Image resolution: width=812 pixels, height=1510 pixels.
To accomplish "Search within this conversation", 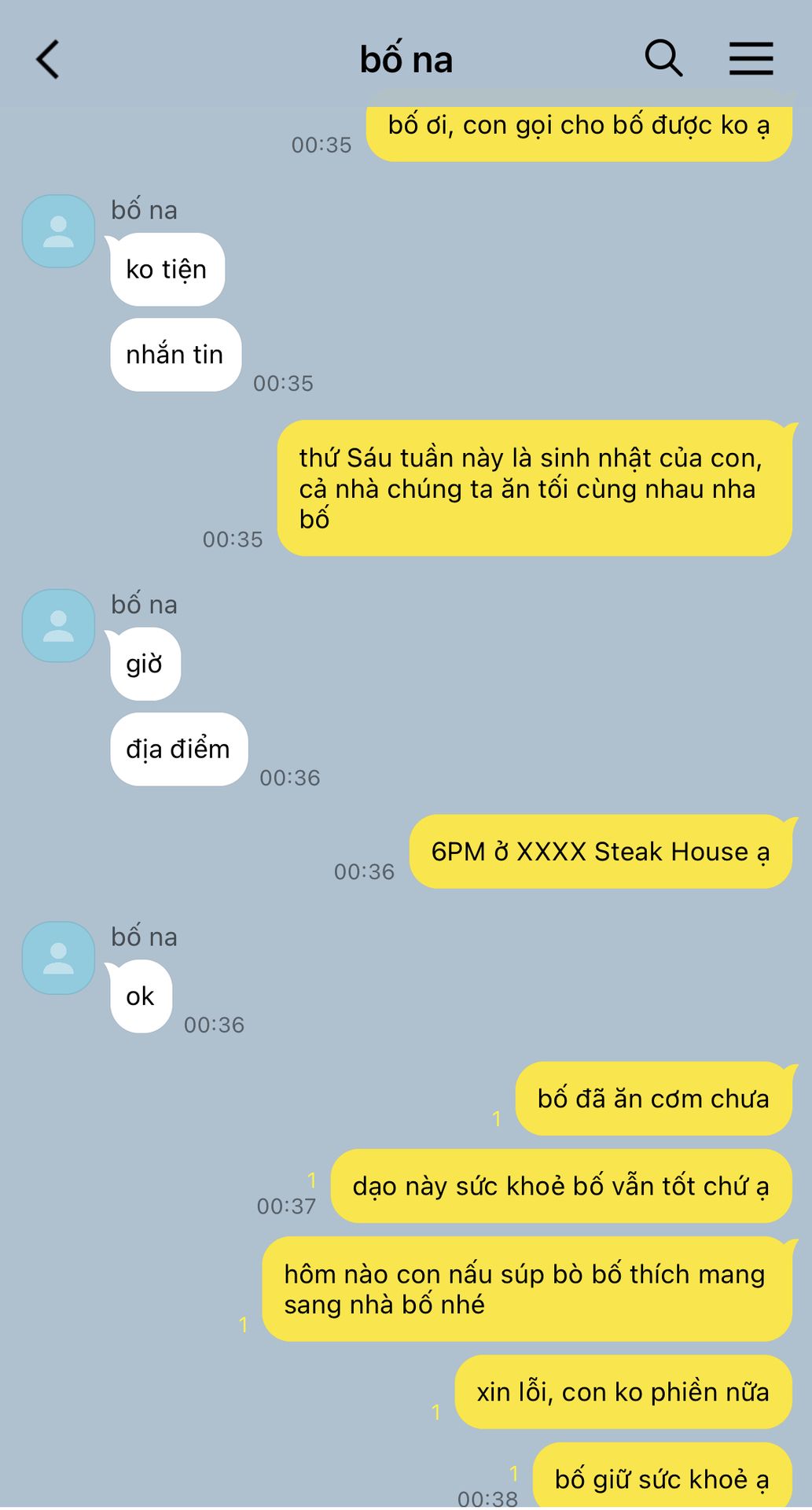I will (663, 59).
